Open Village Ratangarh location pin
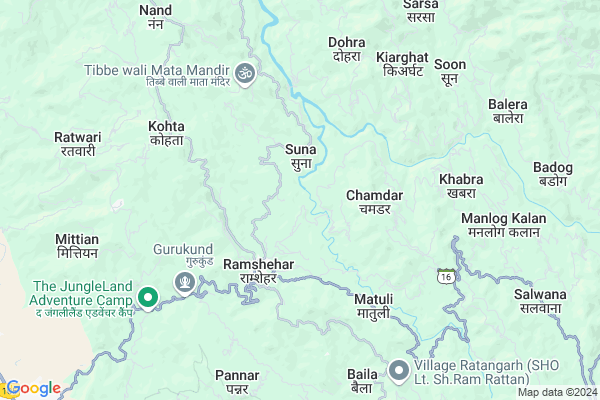 (x=399, y=370)
